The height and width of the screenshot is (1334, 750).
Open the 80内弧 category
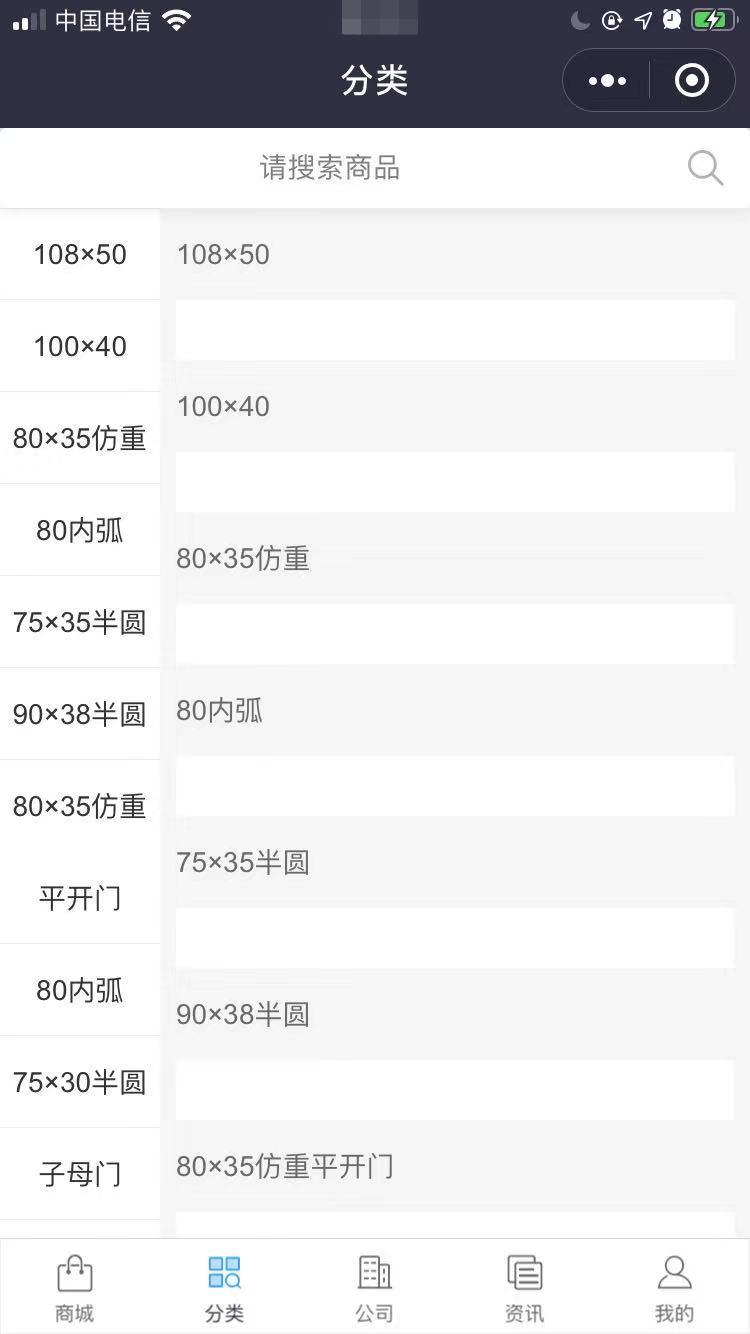pyautogui.click(x=80, y=530)
